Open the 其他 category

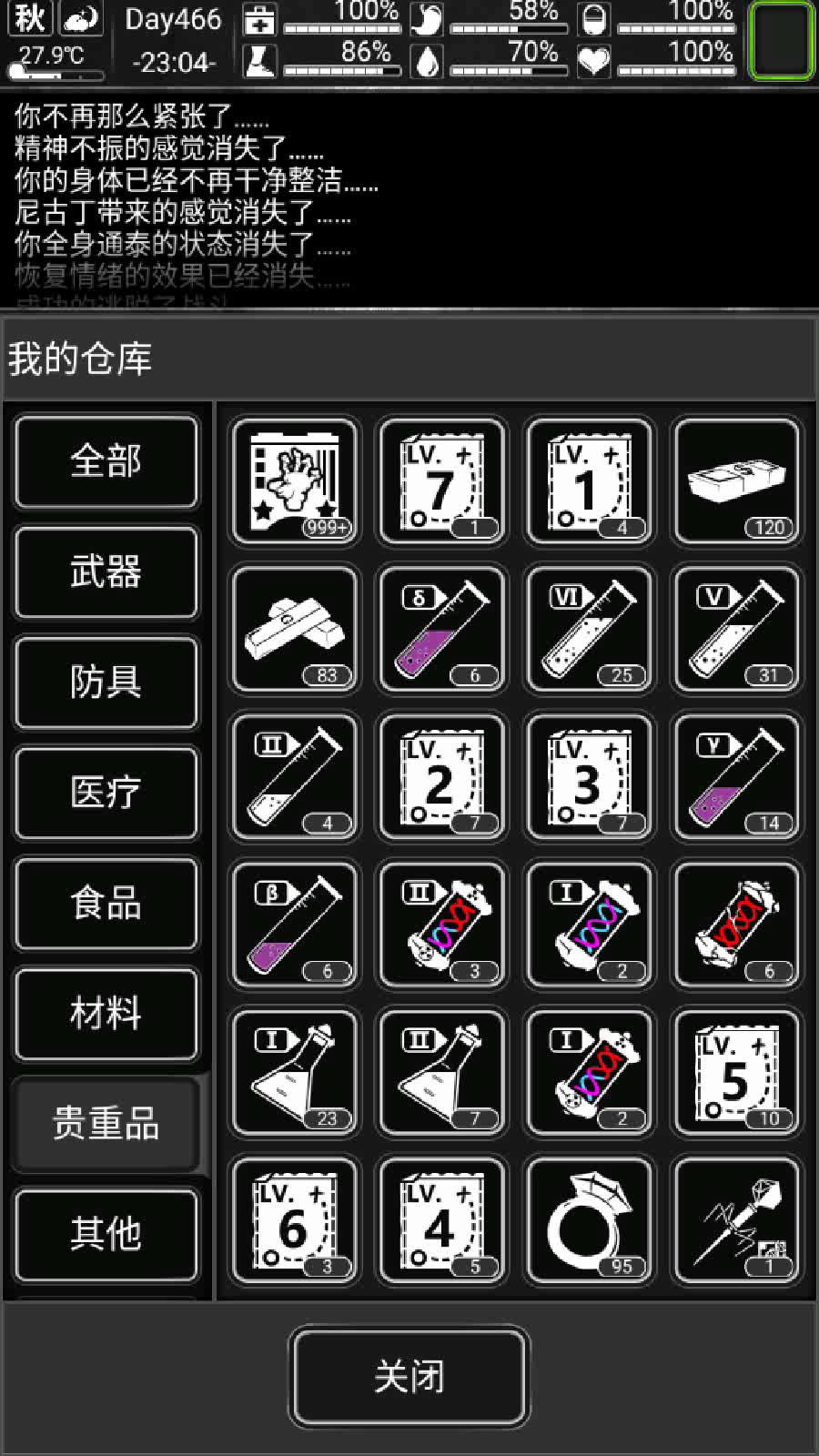(106, 1234)
